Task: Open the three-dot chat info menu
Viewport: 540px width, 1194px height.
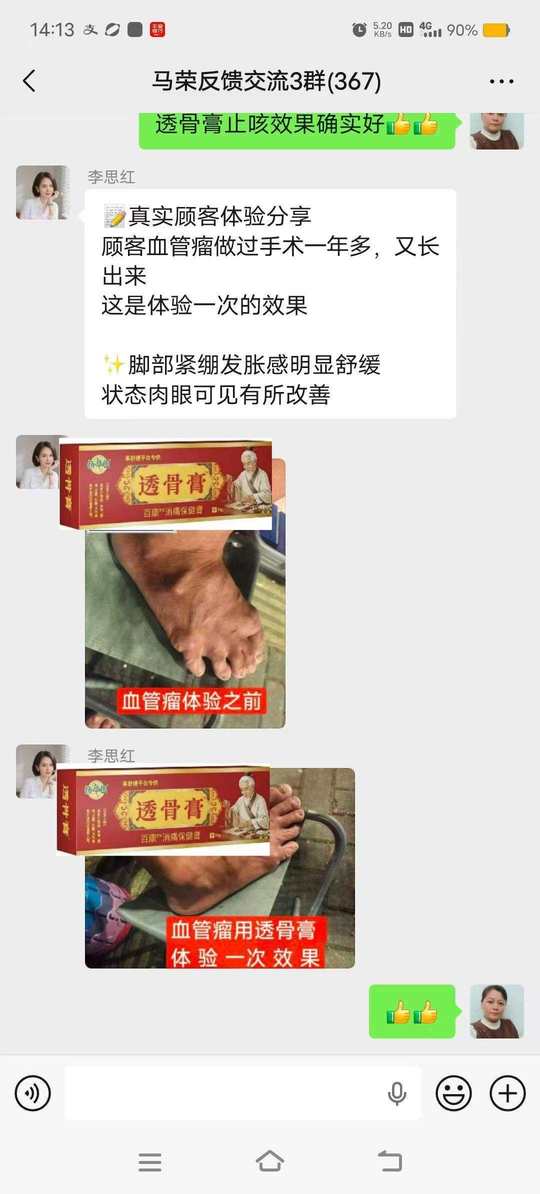Action: click(501, 81)
